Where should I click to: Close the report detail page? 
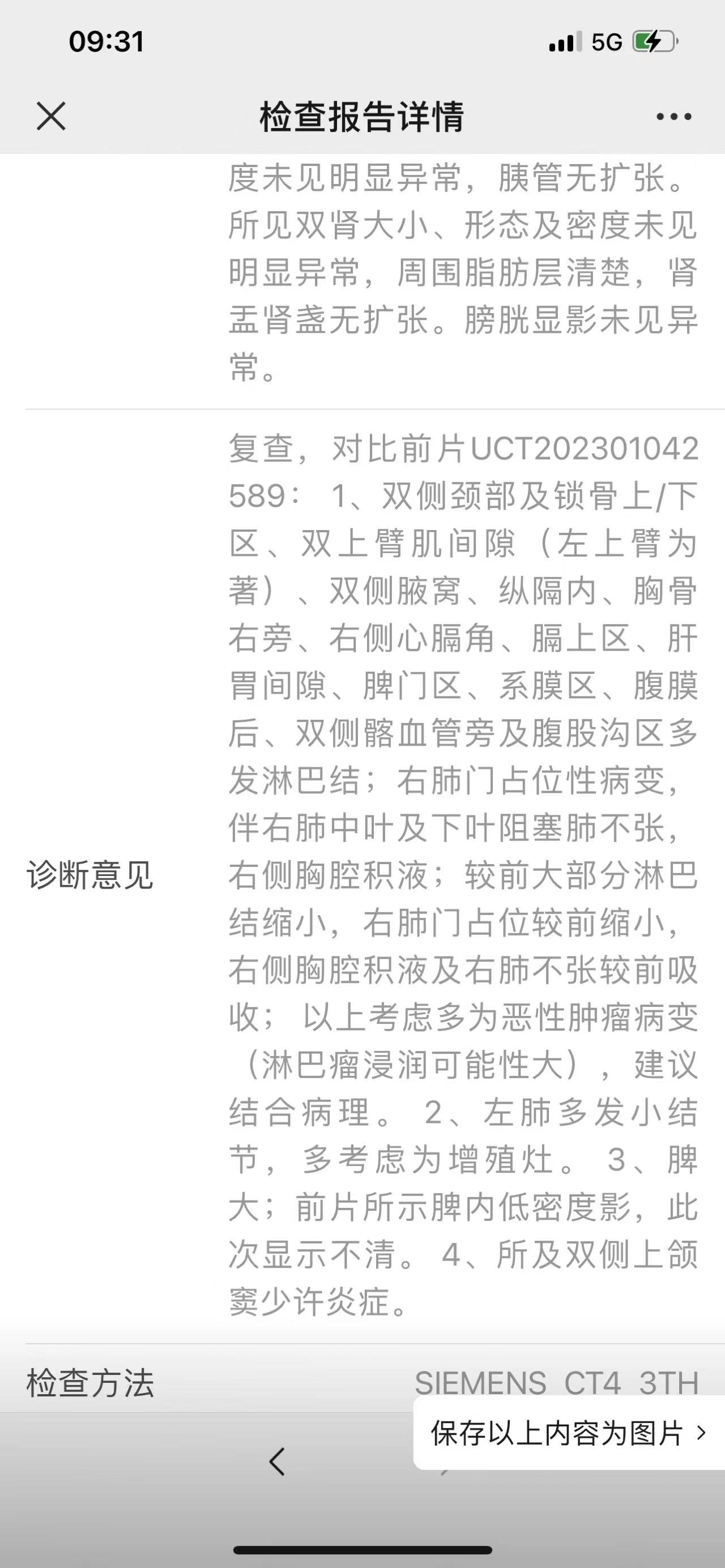[x=51, y=116]
